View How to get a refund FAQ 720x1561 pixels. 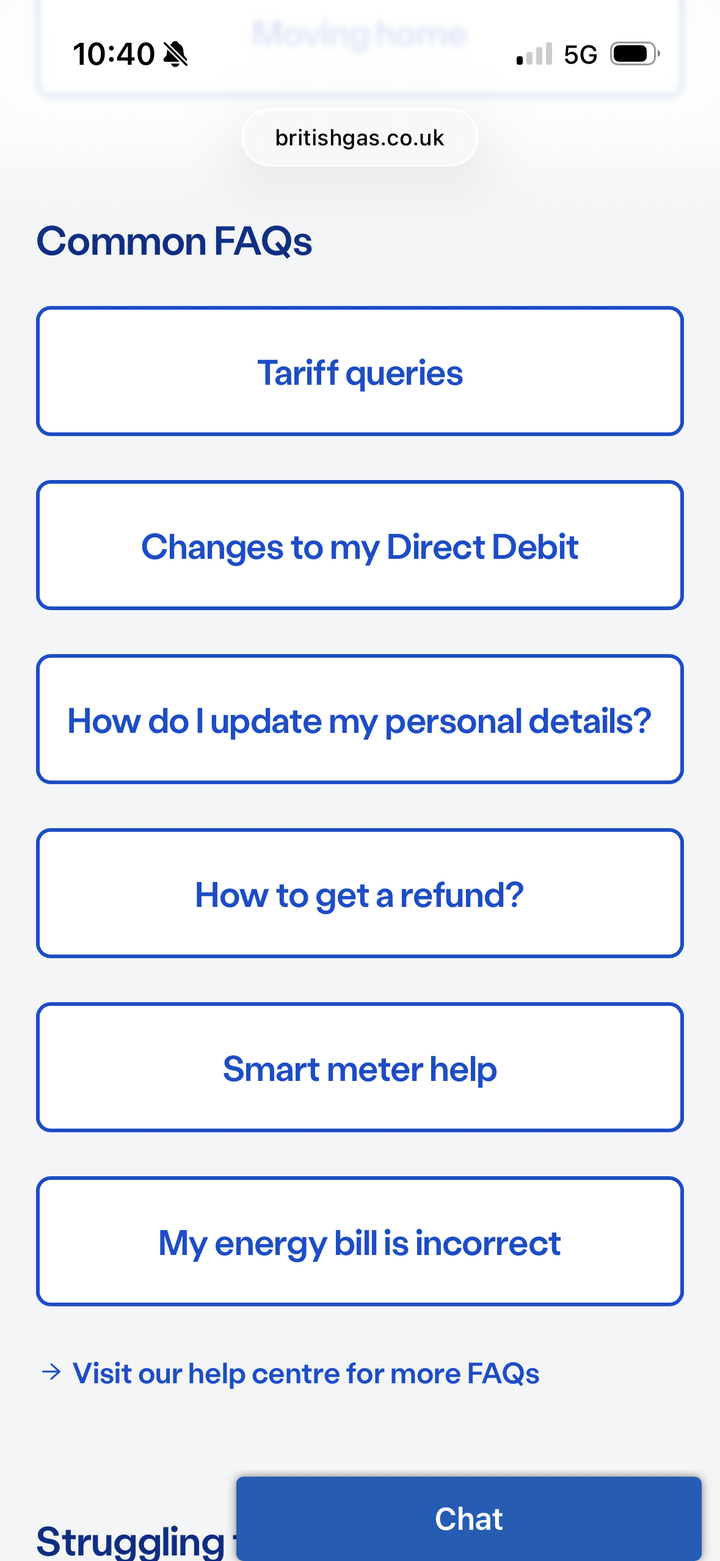360,894
